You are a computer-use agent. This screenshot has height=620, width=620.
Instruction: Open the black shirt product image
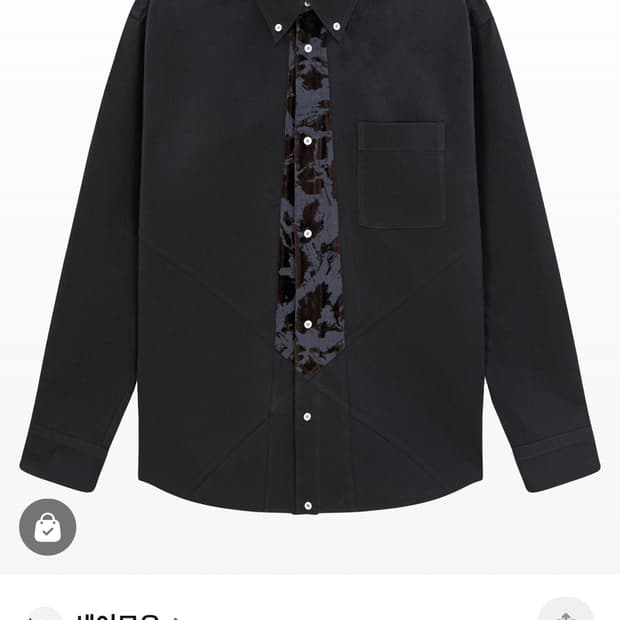[x=310, y=260]
